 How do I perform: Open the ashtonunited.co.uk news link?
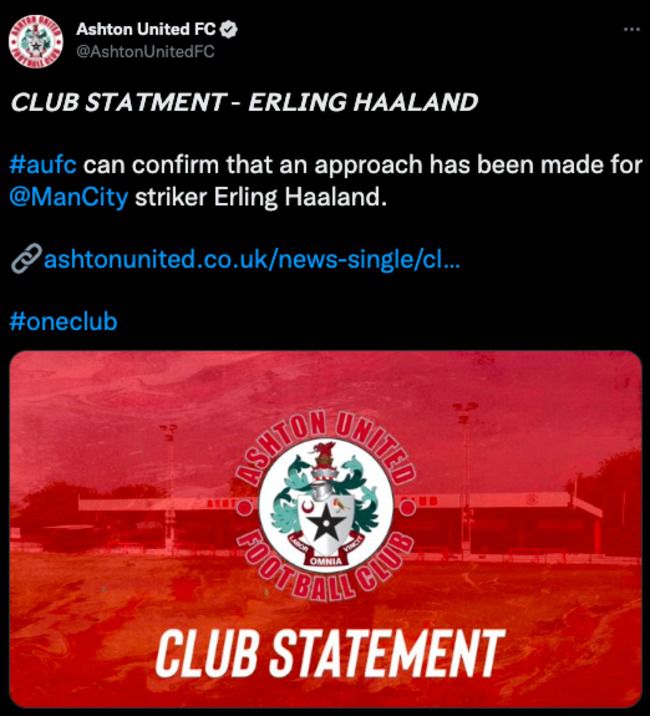click(x=250, y=260)
